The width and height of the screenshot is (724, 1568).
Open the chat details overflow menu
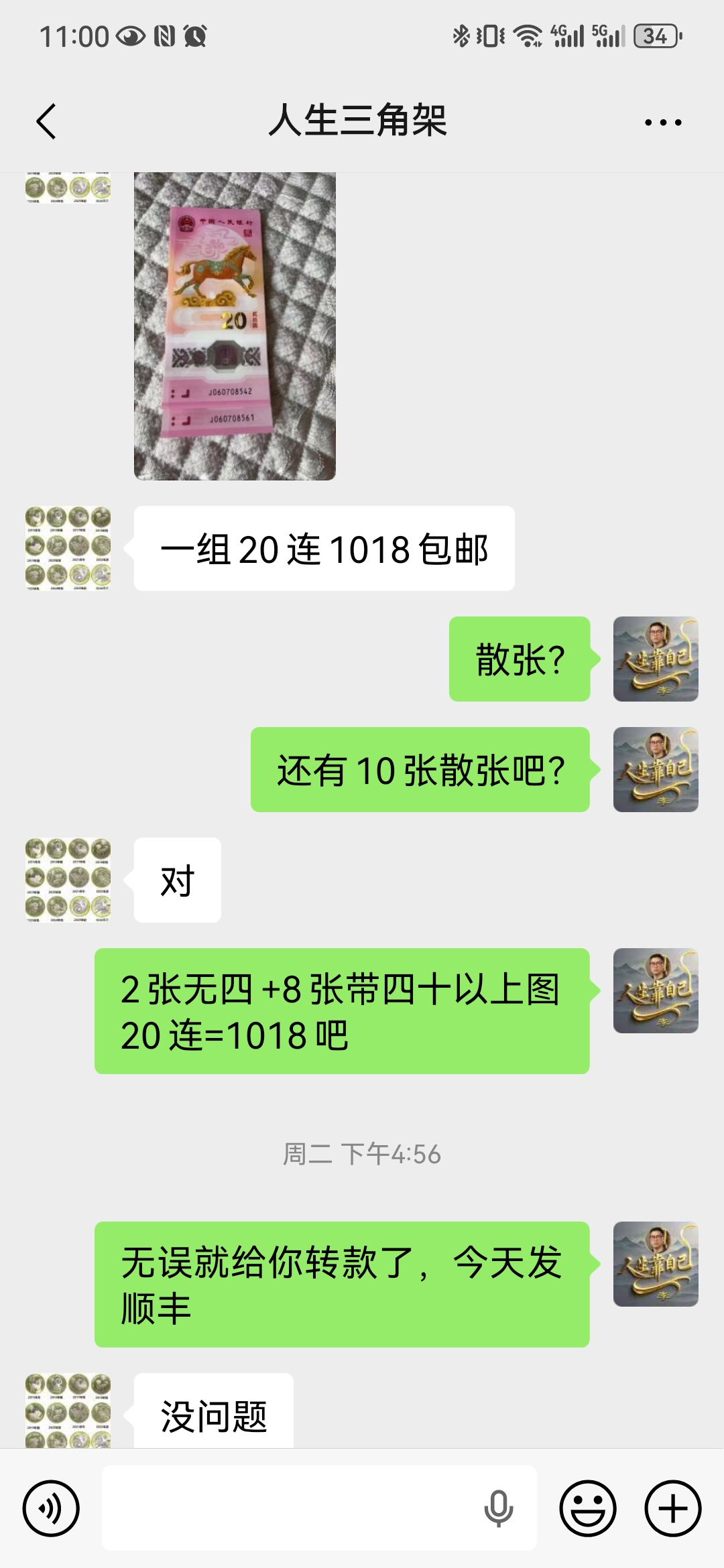tap(662, 123)
